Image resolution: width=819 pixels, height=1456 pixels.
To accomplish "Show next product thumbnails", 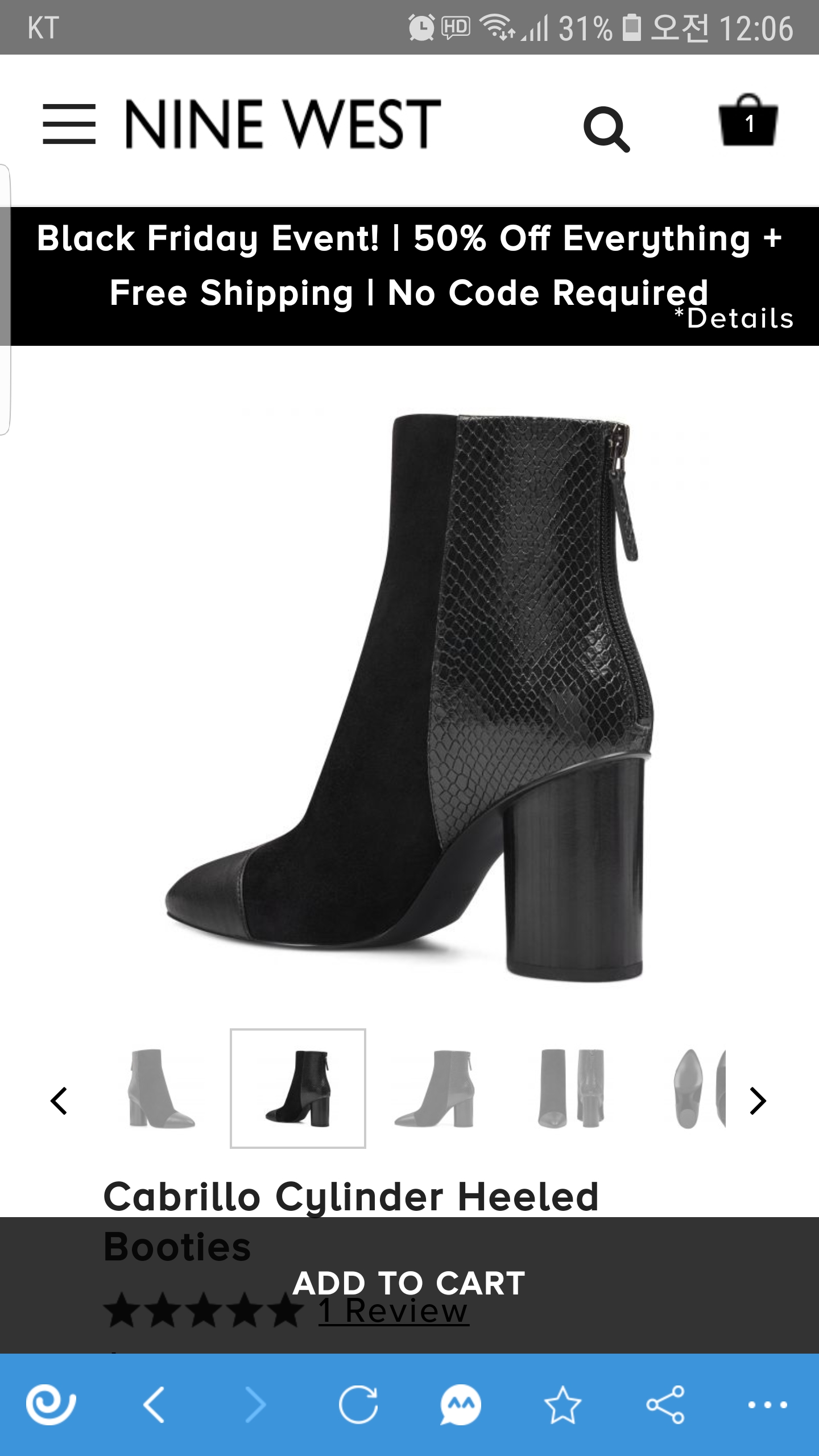I will coord(758,1101).
